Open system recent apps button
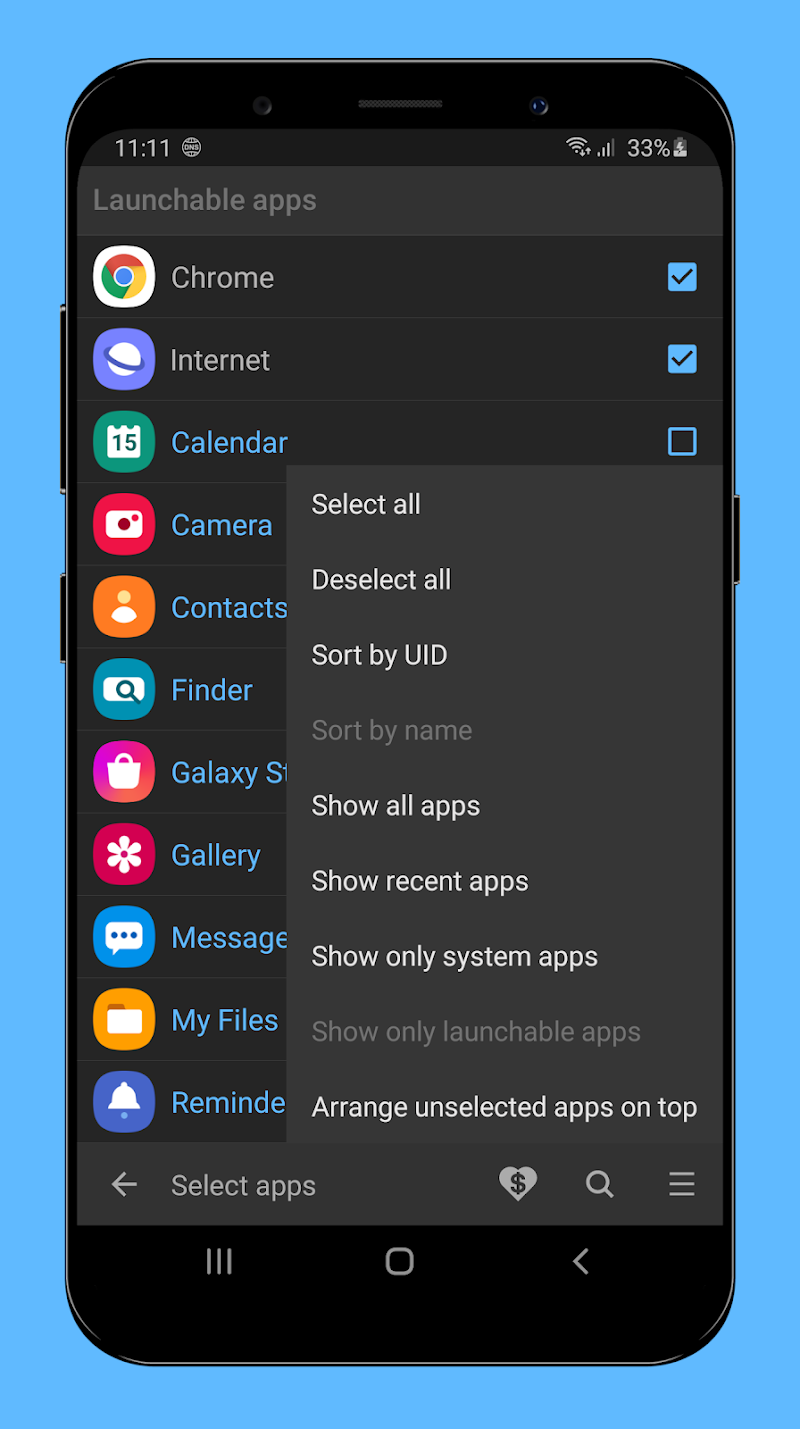This screenshot has width=800, height=1429. click(219, 1261)
